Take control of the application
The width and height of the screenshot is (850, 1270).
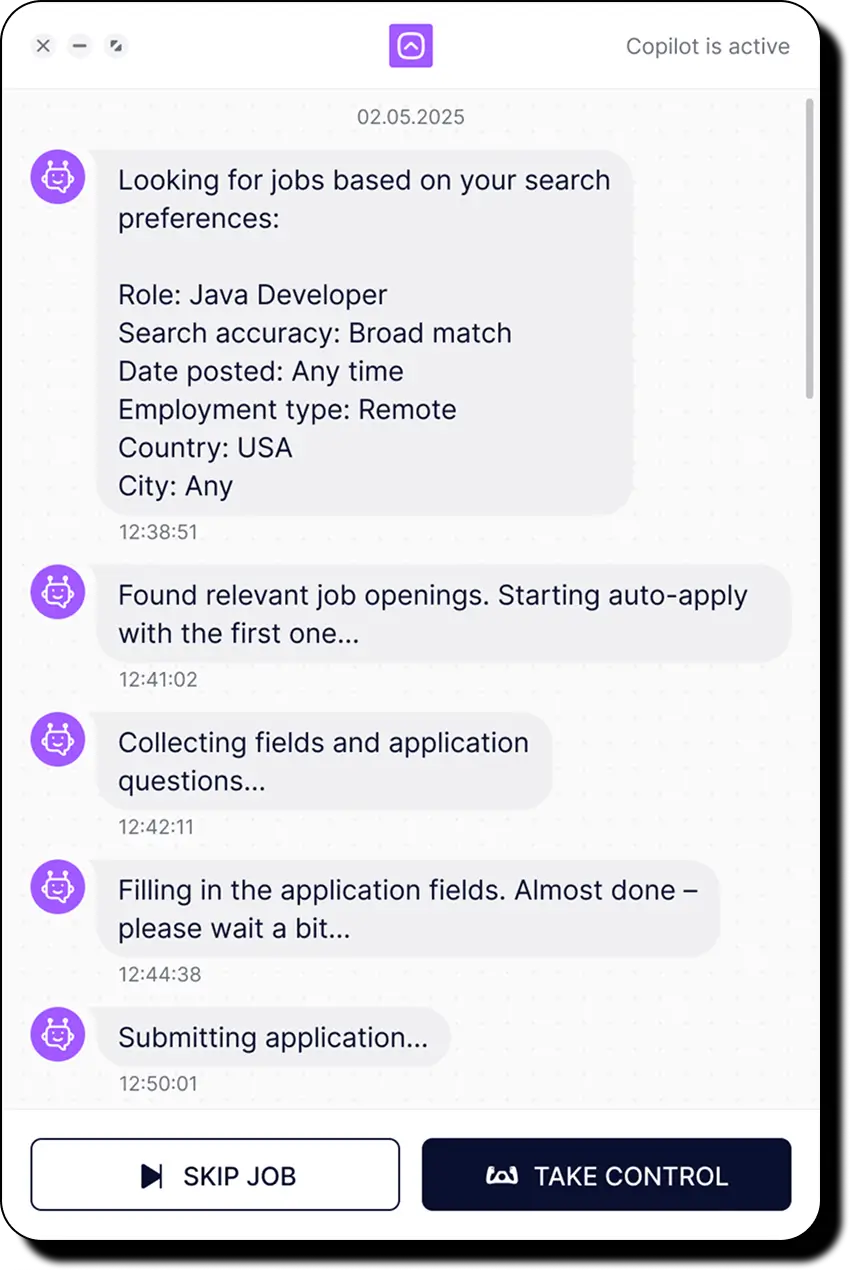pyautogui.click(x=606, y=1175)
